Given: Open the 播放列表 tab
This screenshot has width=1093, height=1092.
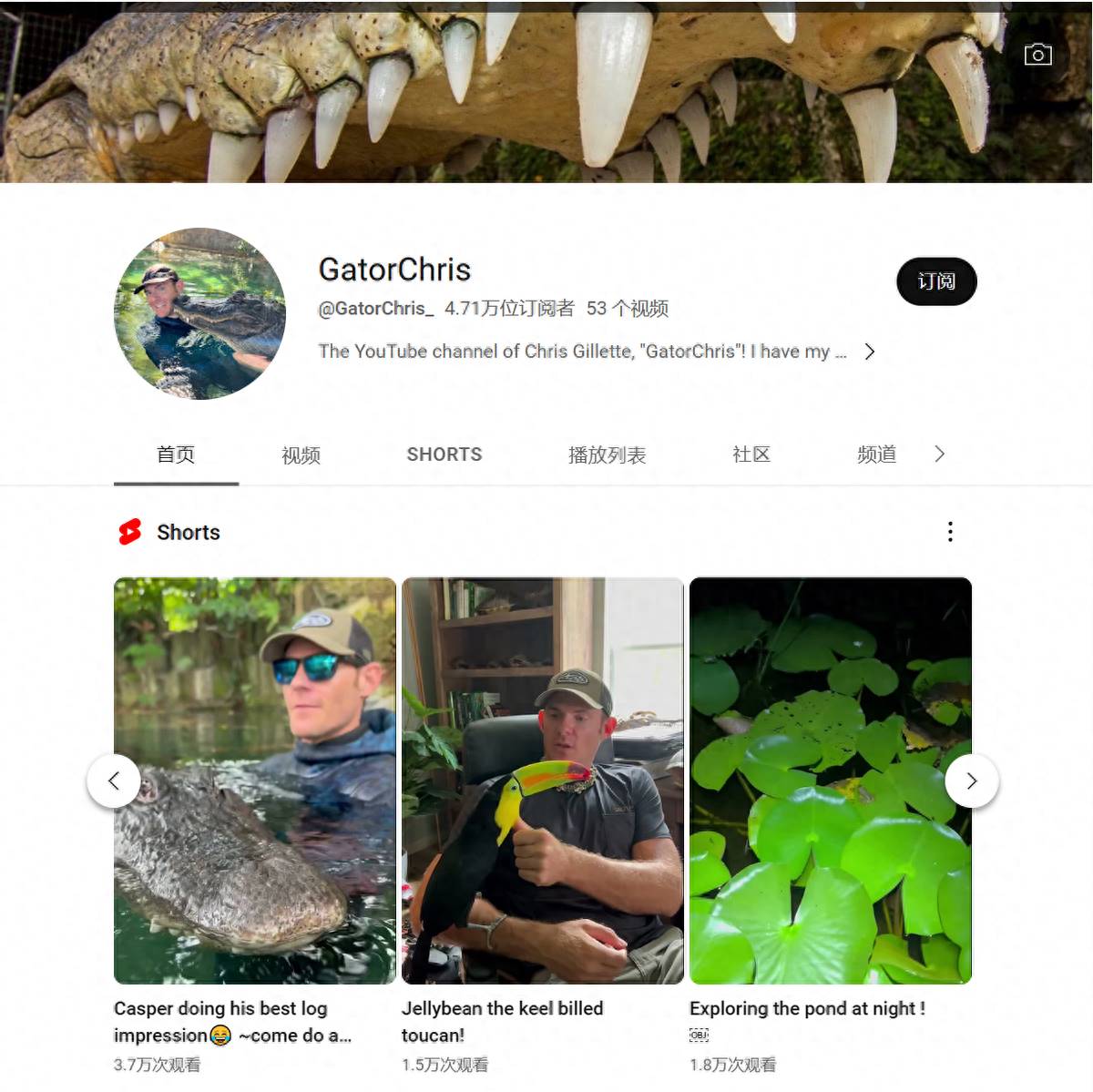Looking at the screenshot, I should coord(607,454).
